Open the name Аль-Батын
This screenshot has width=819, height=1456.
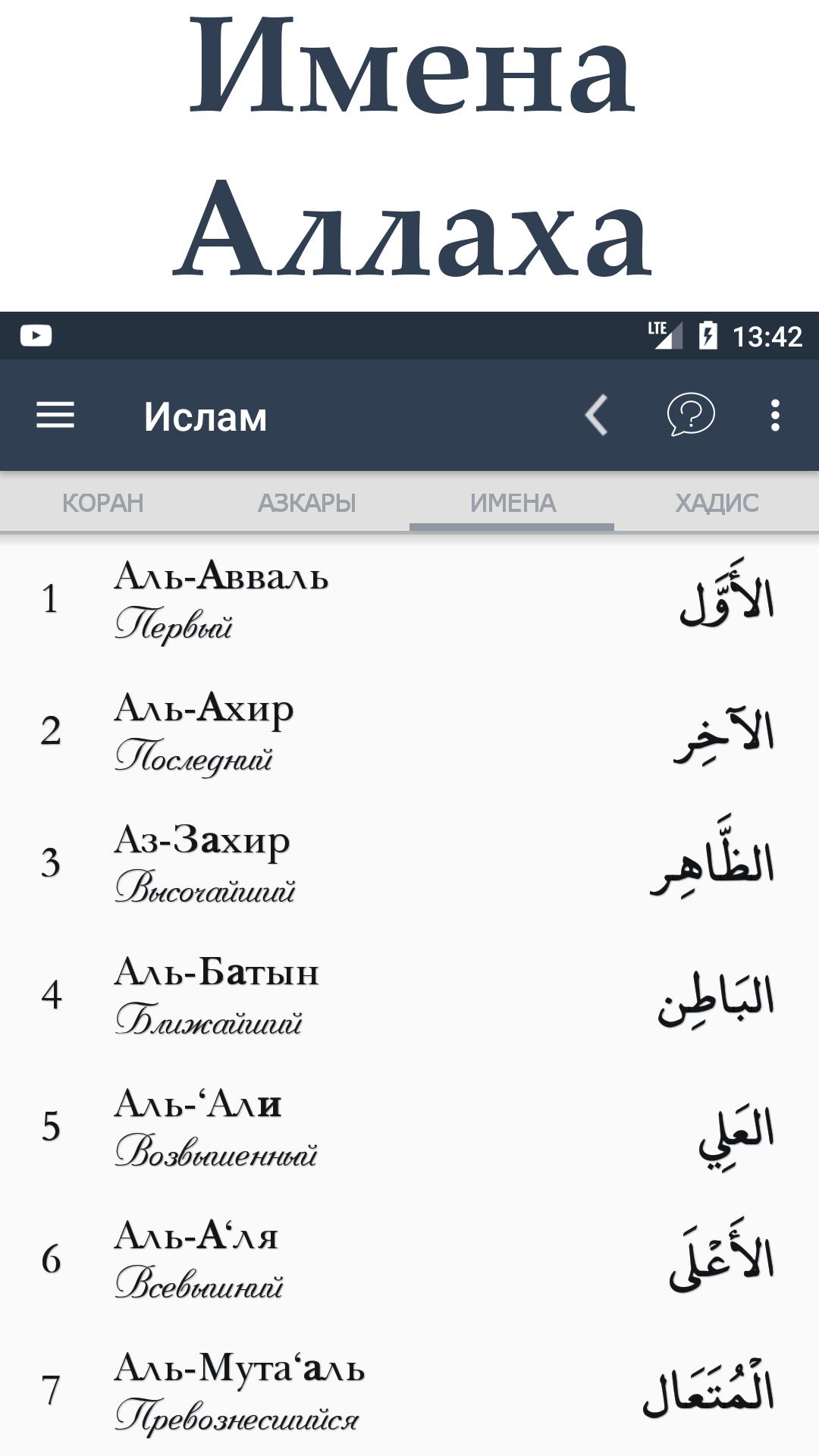tap(409, 995)
